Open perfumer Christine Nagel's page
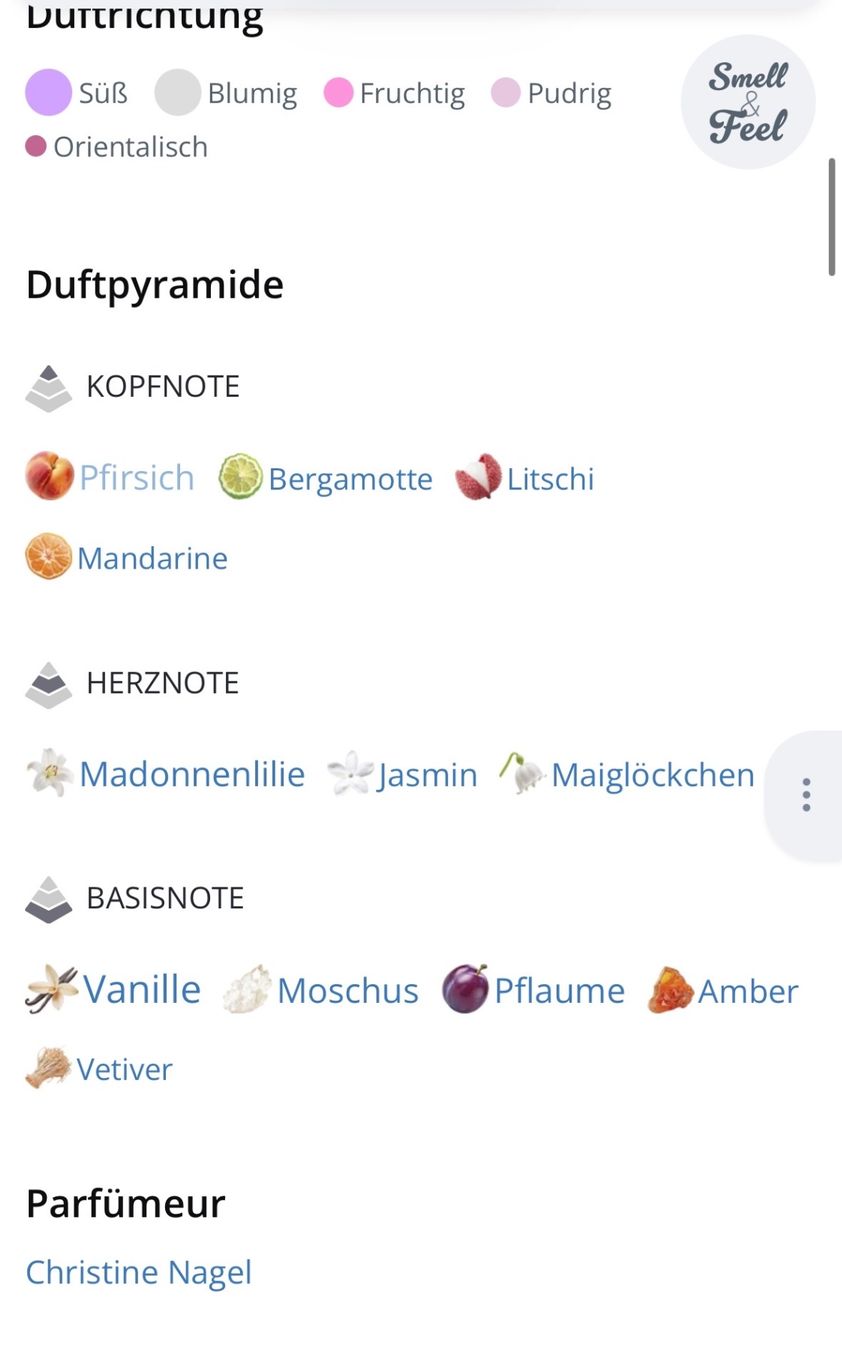This screenshot has width=842, height=1350. click(x=139, y=1272)
